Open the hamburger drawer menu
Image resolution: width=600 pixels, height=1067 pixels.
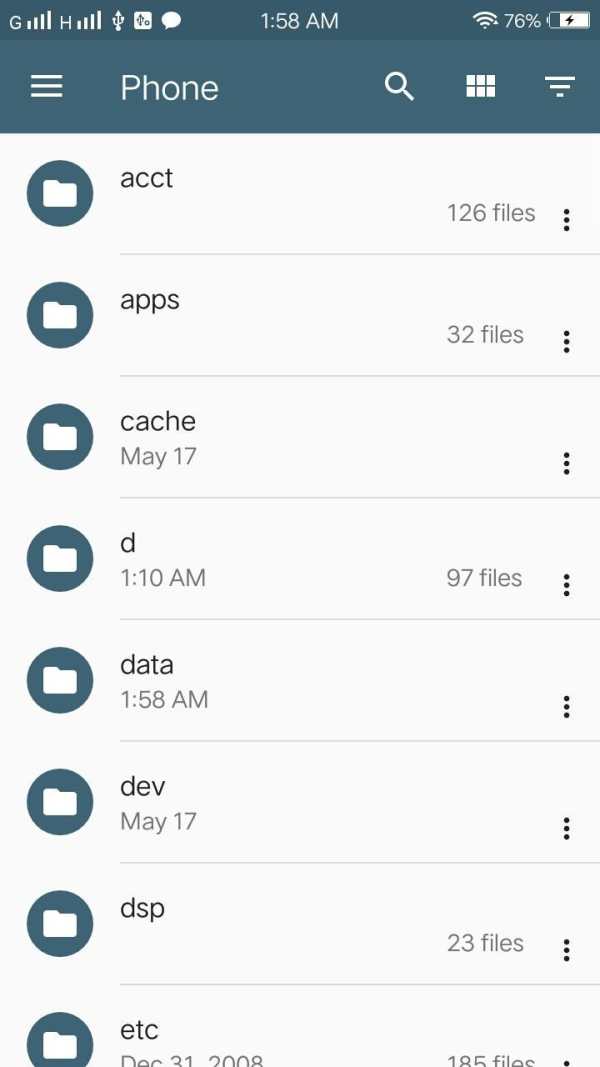click(x=47, y=86)
